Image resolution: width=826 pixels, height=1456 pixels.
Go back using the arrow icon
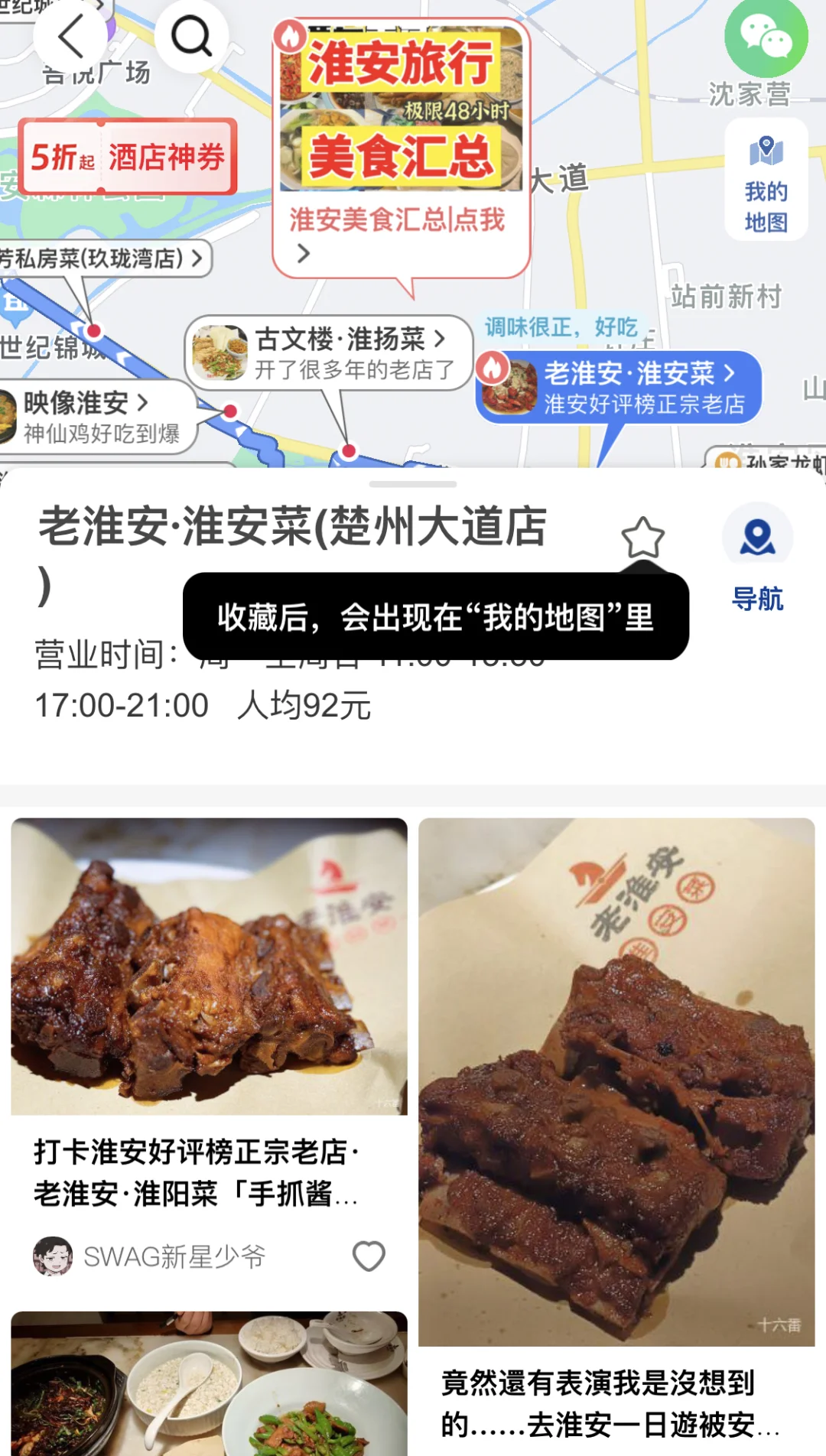[71, 36]
